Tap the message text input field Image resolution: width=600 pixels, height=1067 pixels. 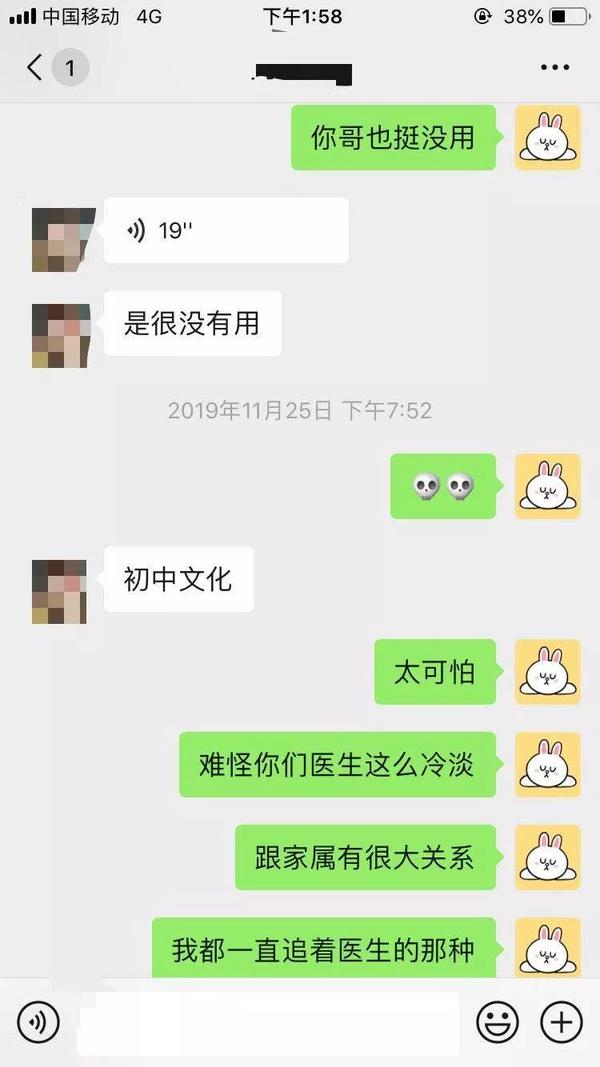point(268,1022)
